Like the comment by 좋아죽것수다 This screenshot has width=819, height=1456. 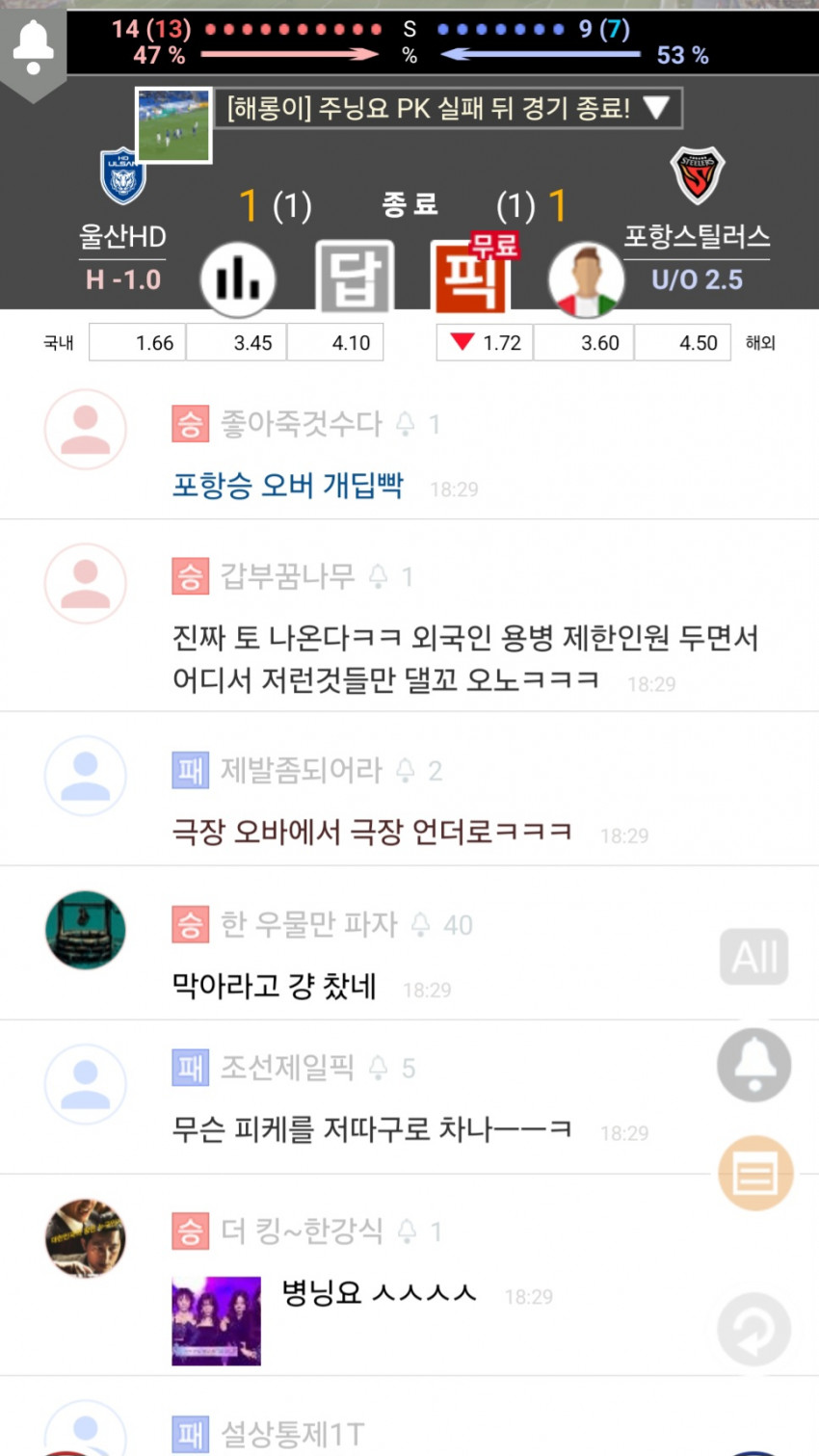(407, 424)
